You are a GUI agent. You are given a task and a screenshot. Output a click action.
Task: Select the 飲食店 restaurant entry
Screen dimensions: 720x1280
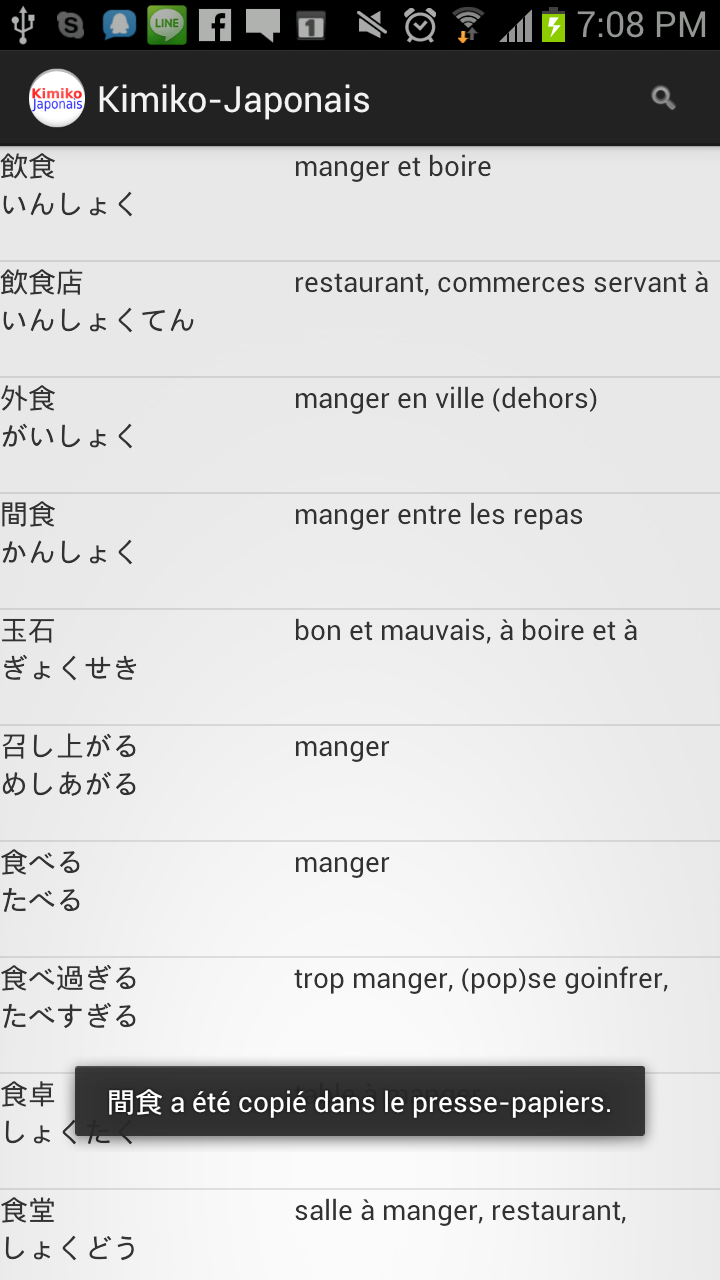click(360, 320)
